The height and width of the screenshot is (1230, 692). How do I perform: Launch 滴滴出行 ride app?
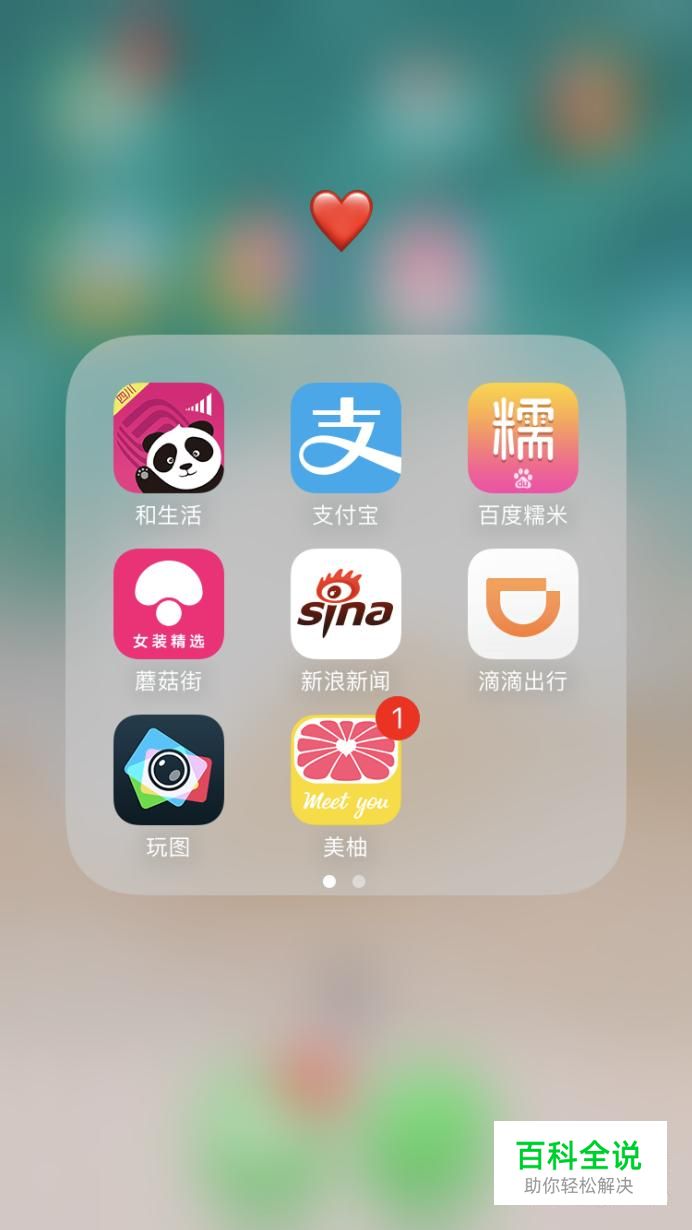click(x=523, y=604)
